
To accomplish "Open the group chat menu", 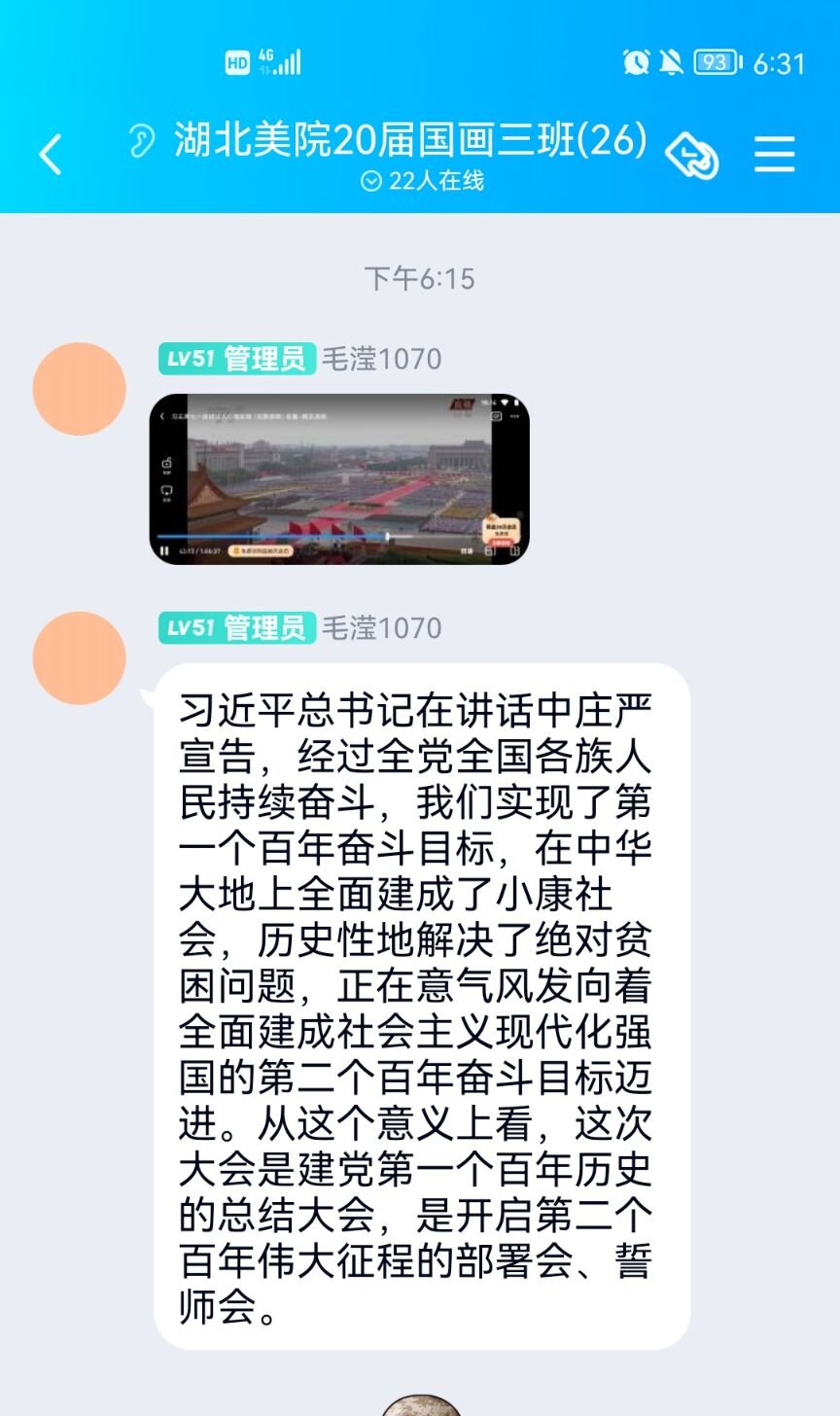I will coord(775,155).
